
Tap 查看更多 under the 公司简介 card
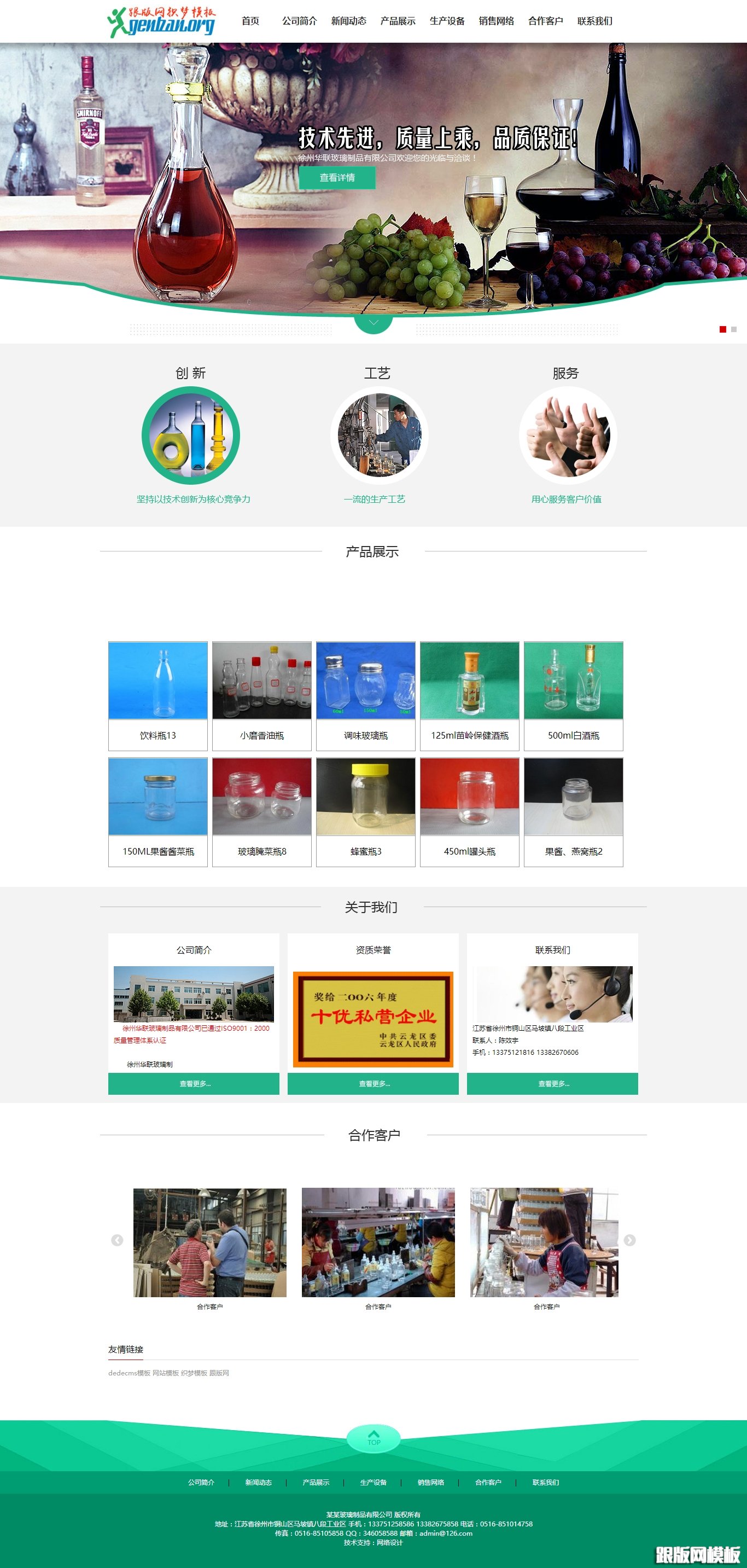click(x=194, y=1083)
